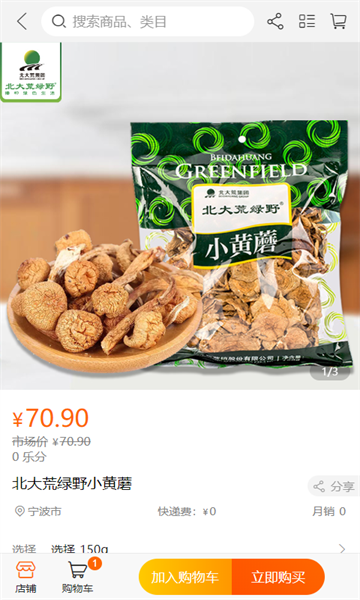Tap the 分享 share button beside the product title

(x=334, y=486)
